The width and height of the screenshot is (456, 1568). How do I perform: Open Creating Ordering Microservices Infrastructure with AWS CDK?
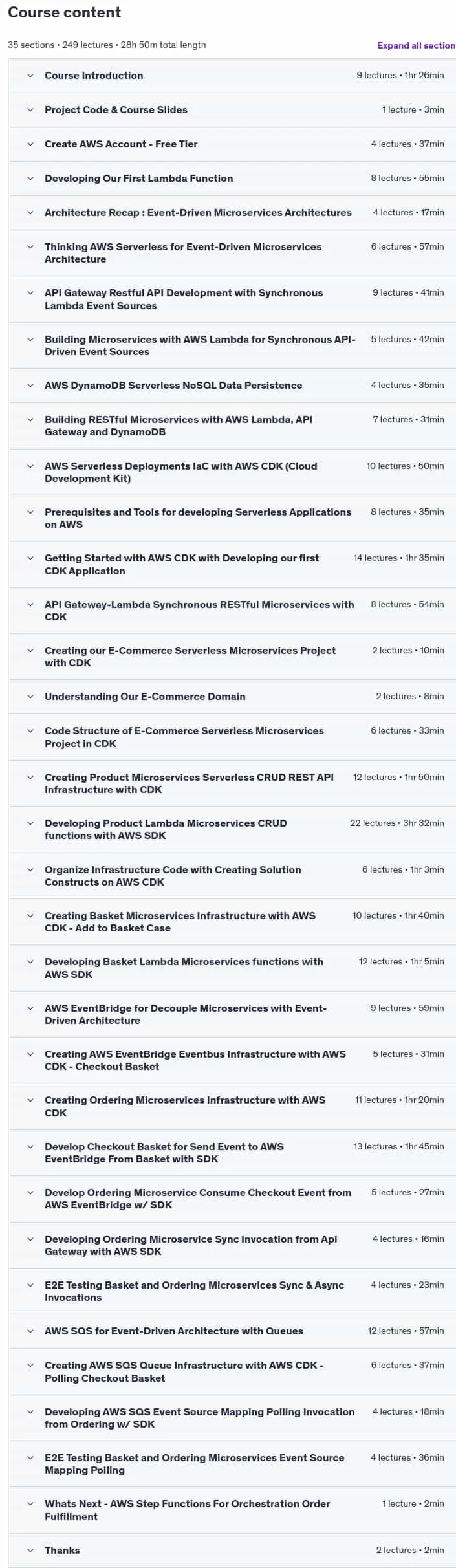click(x=232, y=1107)
